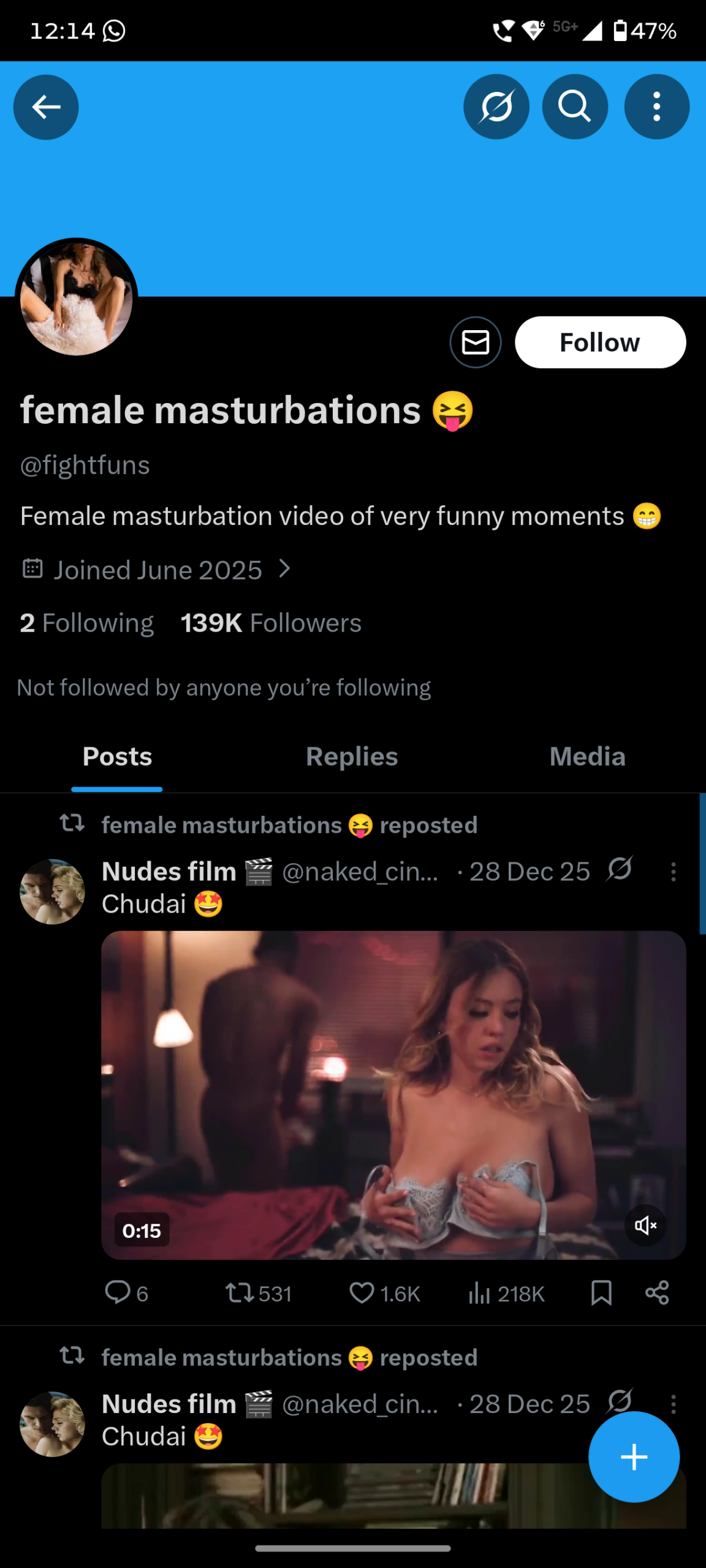This screenshot has height=1568, width=706.
Task: Share the first reposted post
Action: coord(657,1293)
